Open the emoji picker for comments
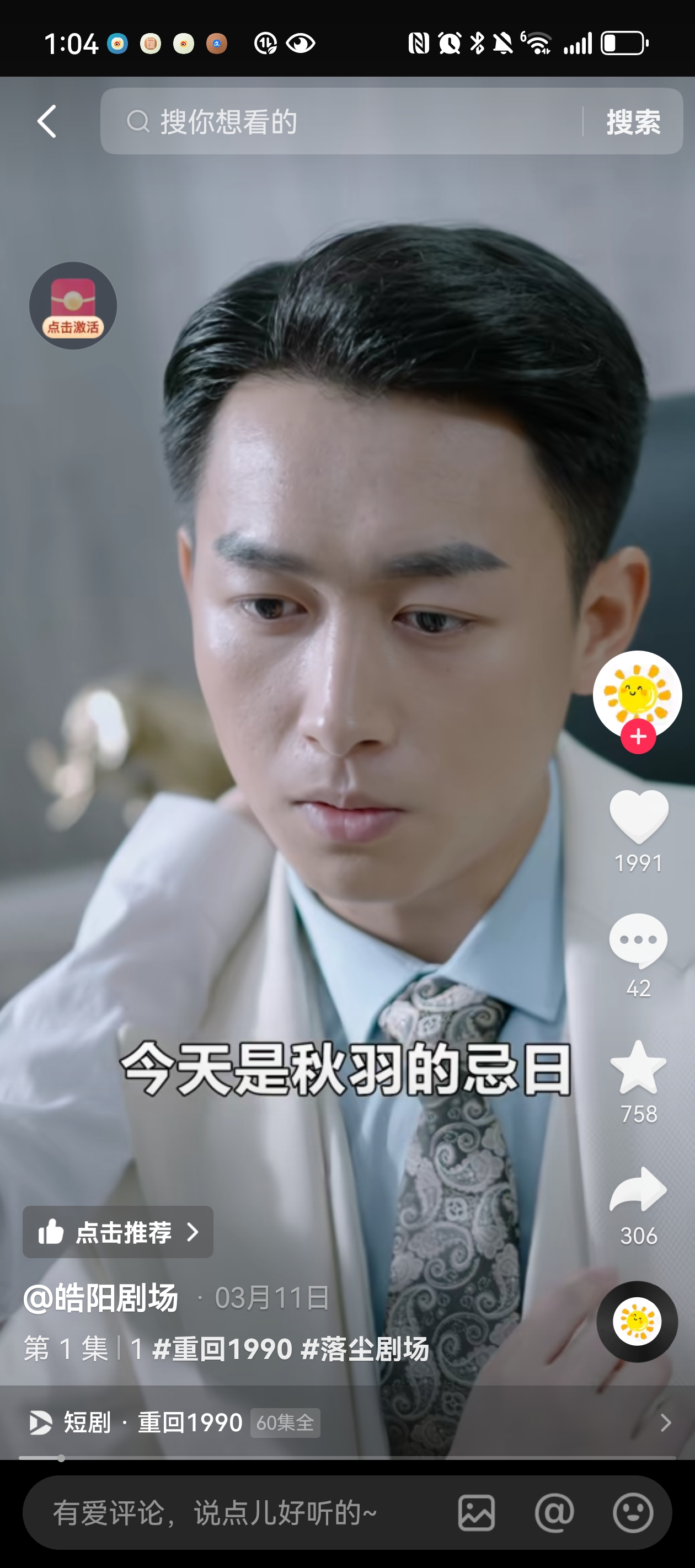This screenshot has width=695, height=1568. click(633, 1513)
